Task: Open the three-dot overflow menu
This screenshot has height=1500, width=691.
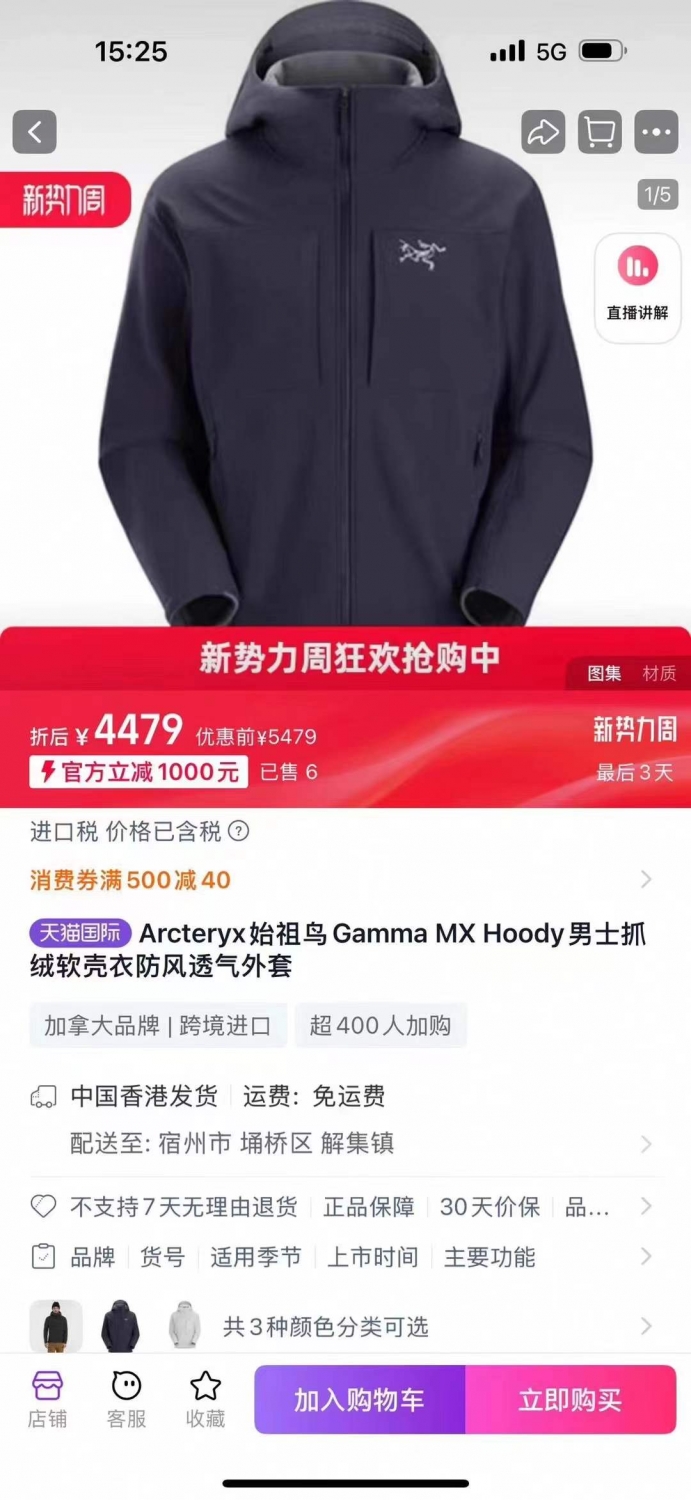Action: 656,132
